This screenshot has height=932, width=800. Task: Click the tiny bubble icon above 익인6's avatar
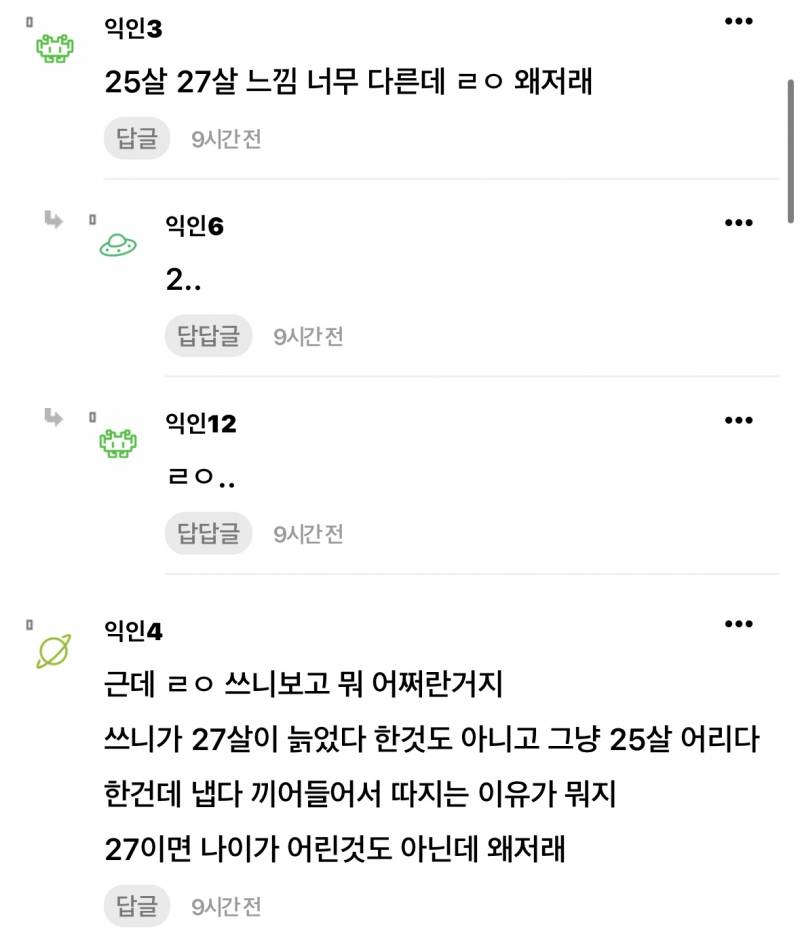(x=93, y=219)
